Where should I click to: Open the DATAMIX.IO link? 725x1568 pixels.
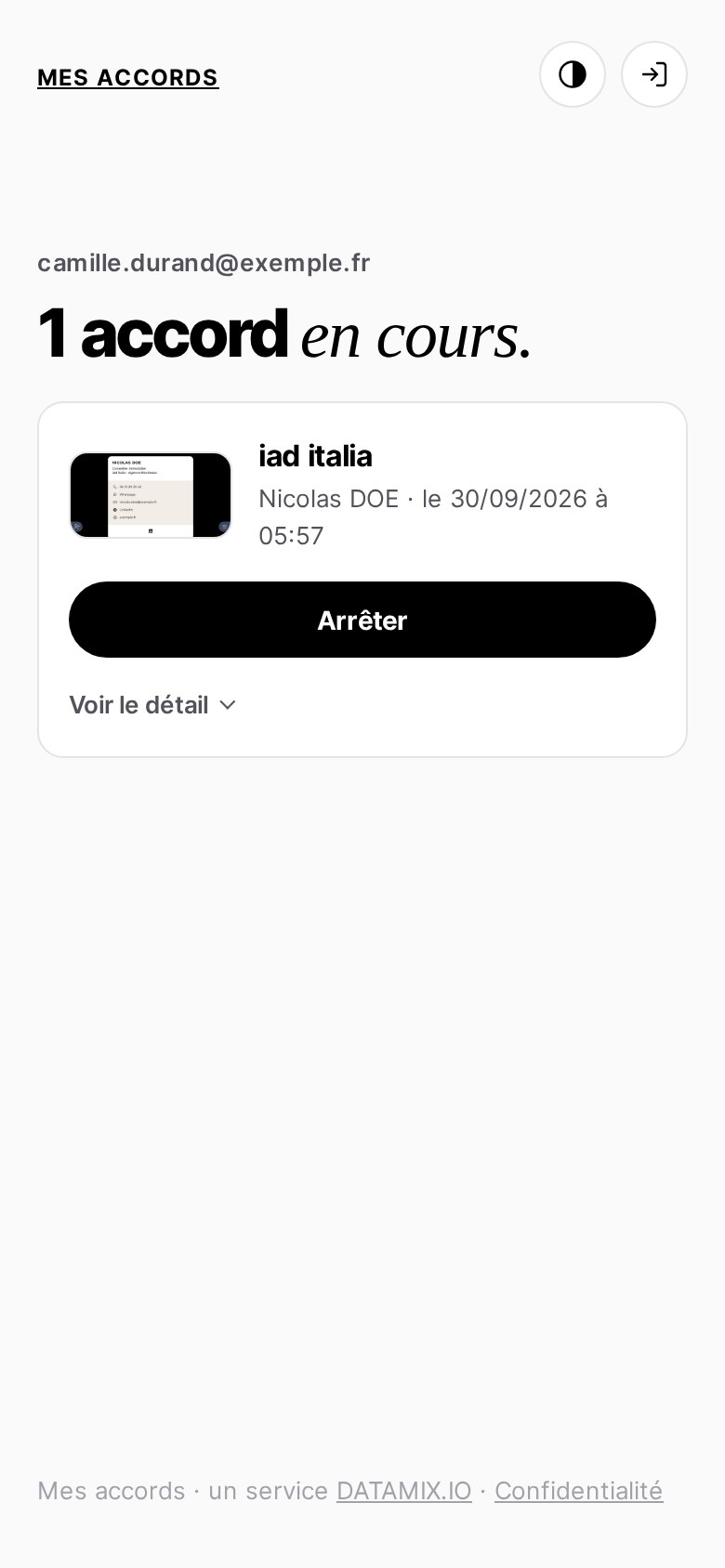(404, 1491)
